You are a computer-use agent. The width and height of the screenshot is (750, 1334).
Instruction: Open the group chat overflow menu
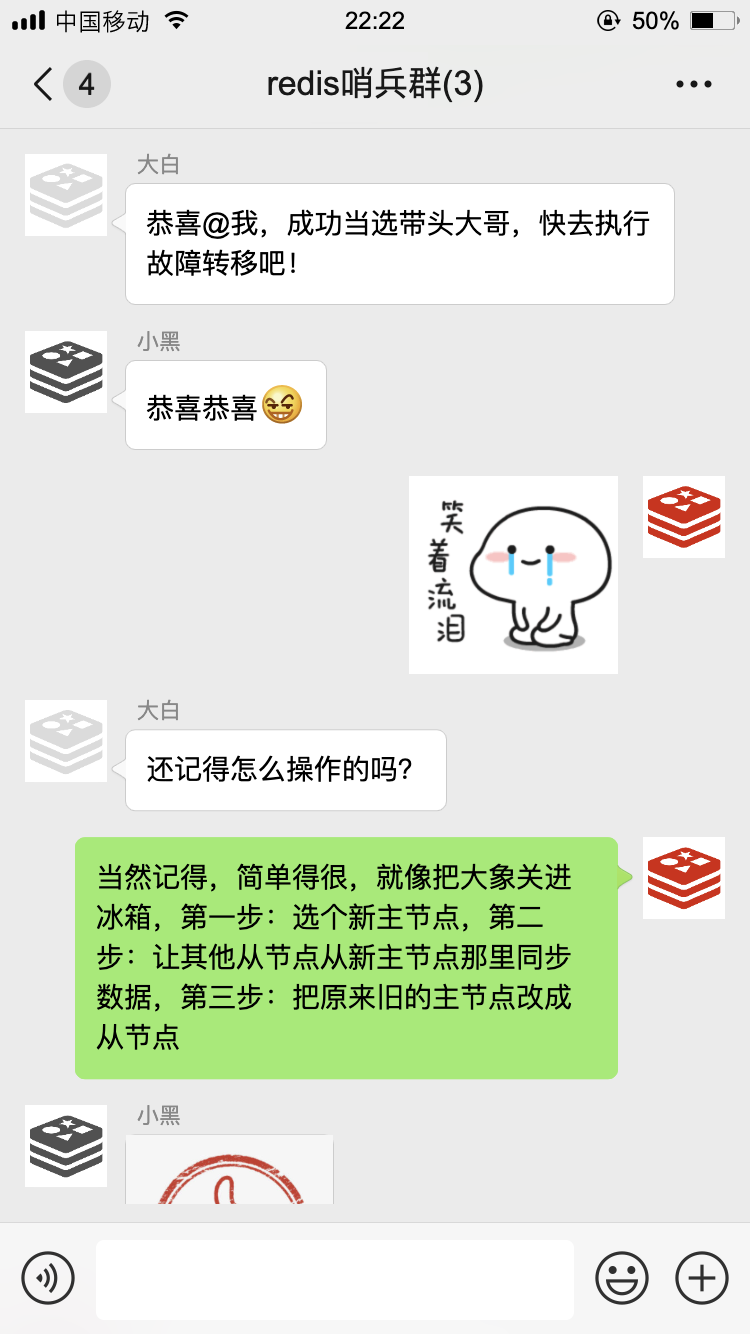[x=694, y=85]
